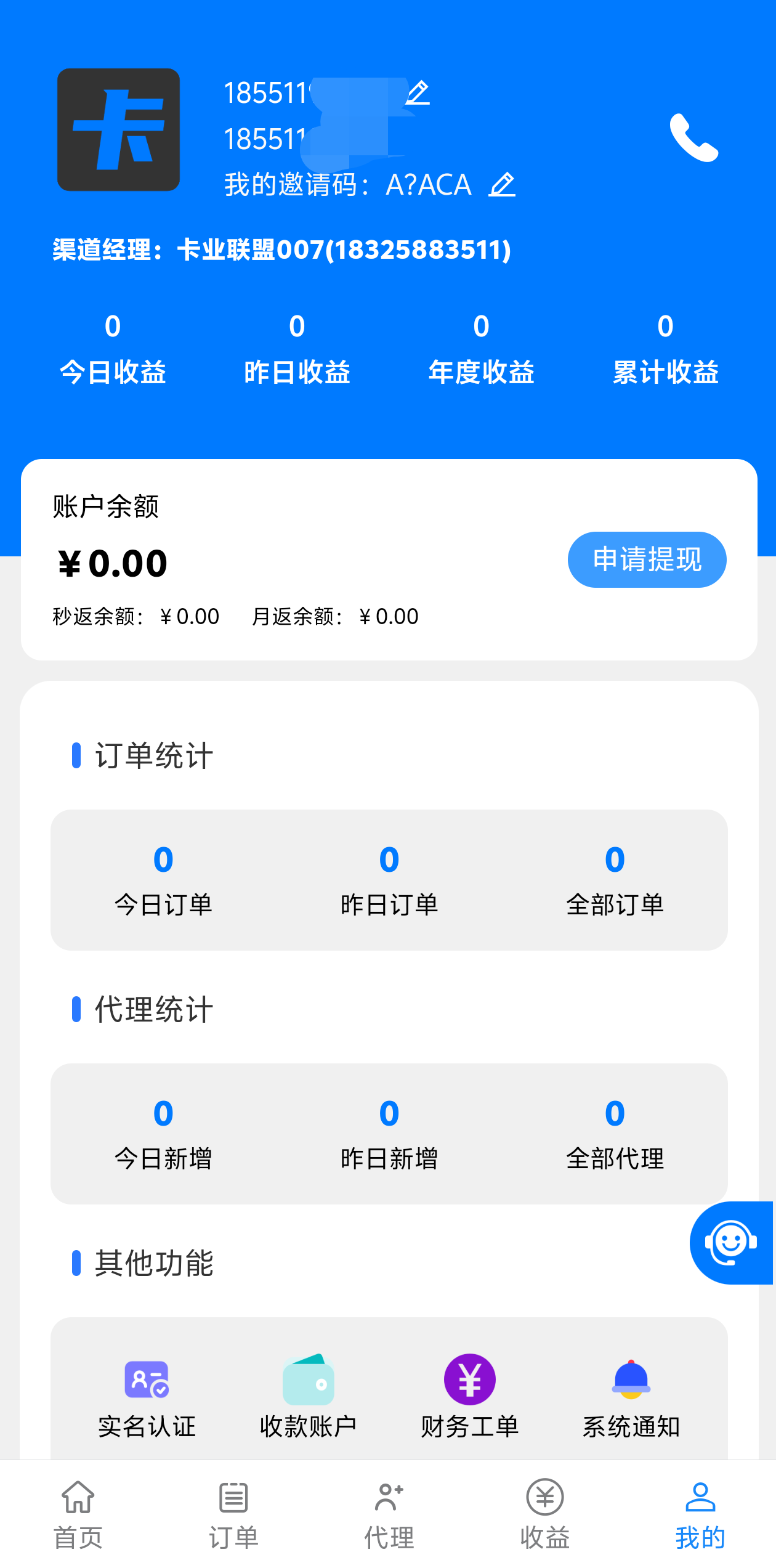776x1568 pixels.
Task: Call via the phone icon
Action: pos(694,137)
